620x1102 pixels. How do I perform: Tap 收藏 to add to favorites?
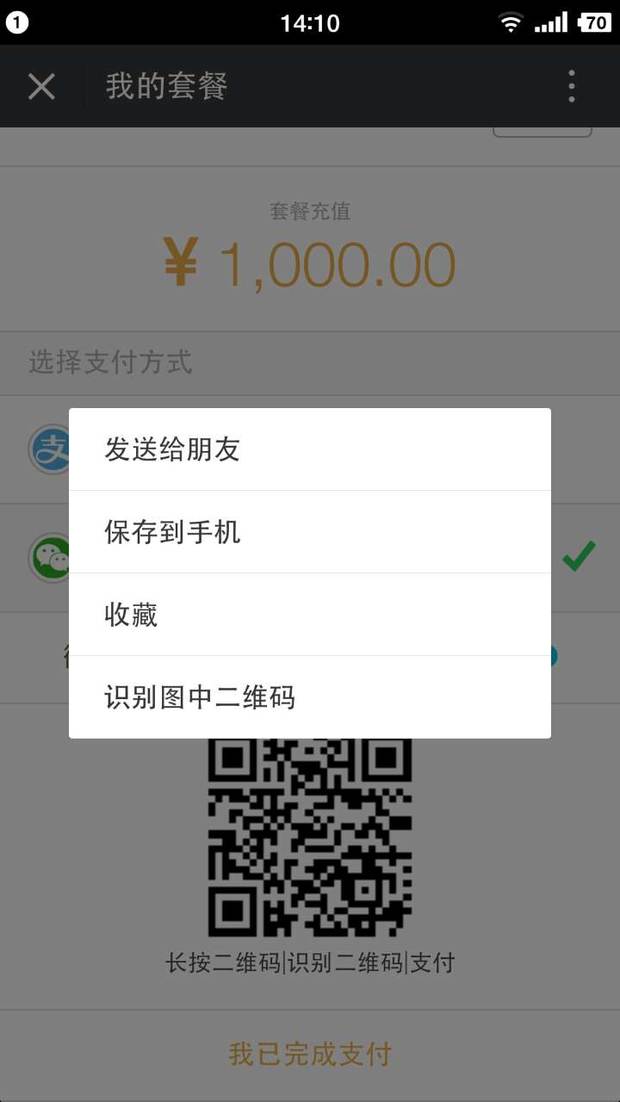click(x=309, y=615)
